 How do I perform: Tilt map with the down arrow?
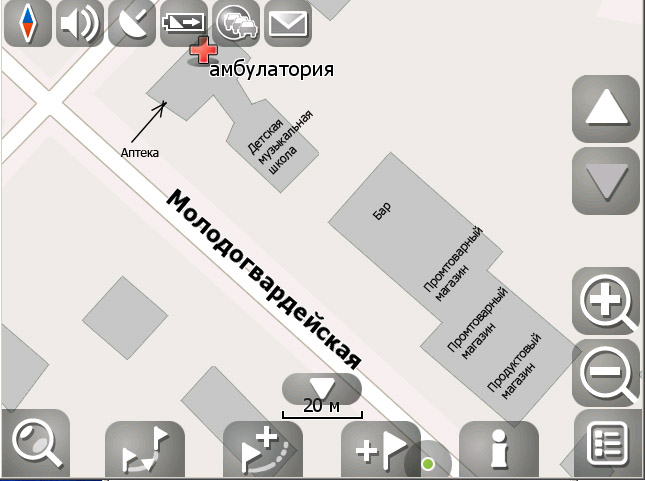605,181
